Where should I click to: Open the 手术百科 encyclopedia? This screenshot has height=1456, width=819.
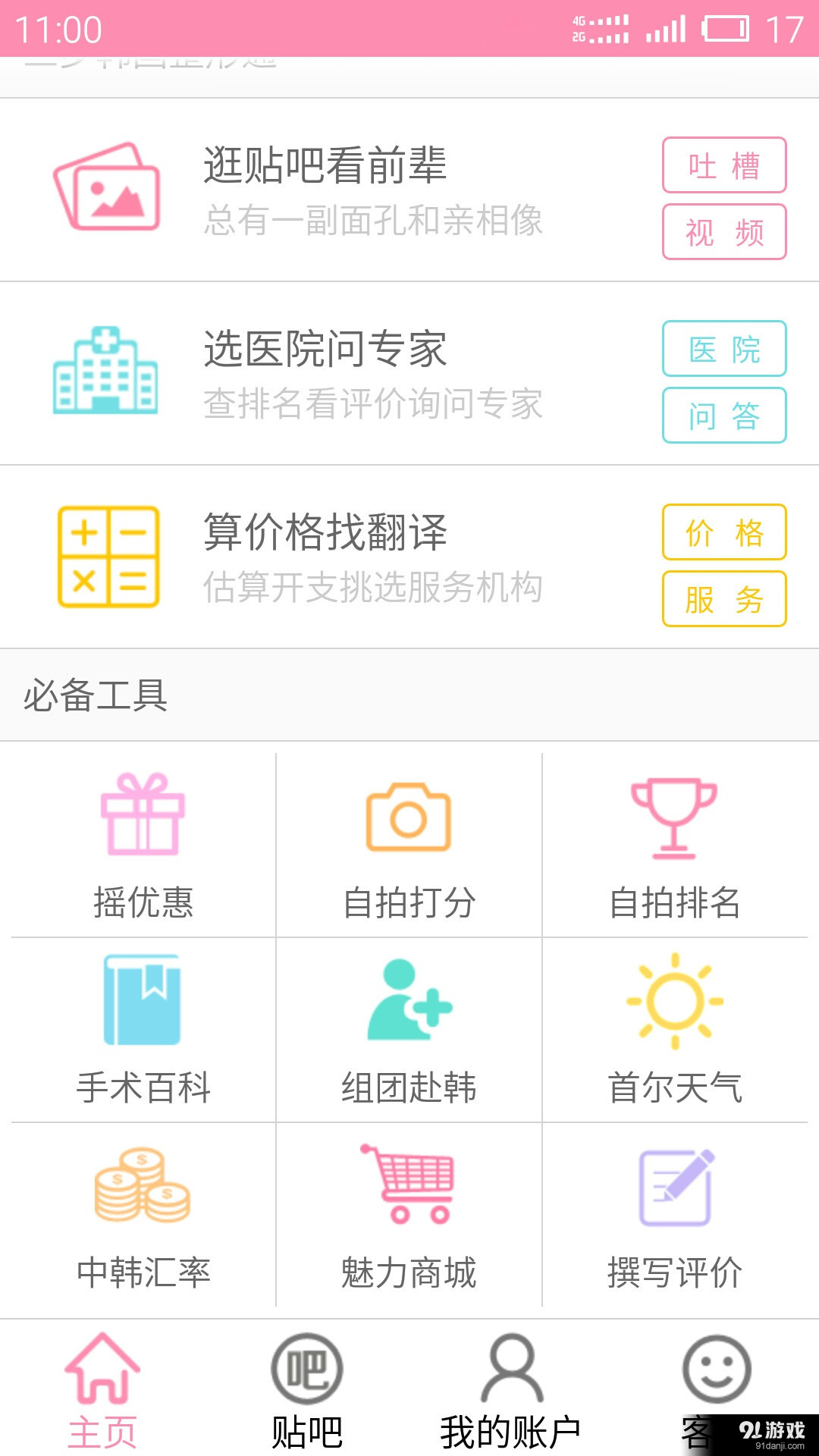(x=143, y=1030)
